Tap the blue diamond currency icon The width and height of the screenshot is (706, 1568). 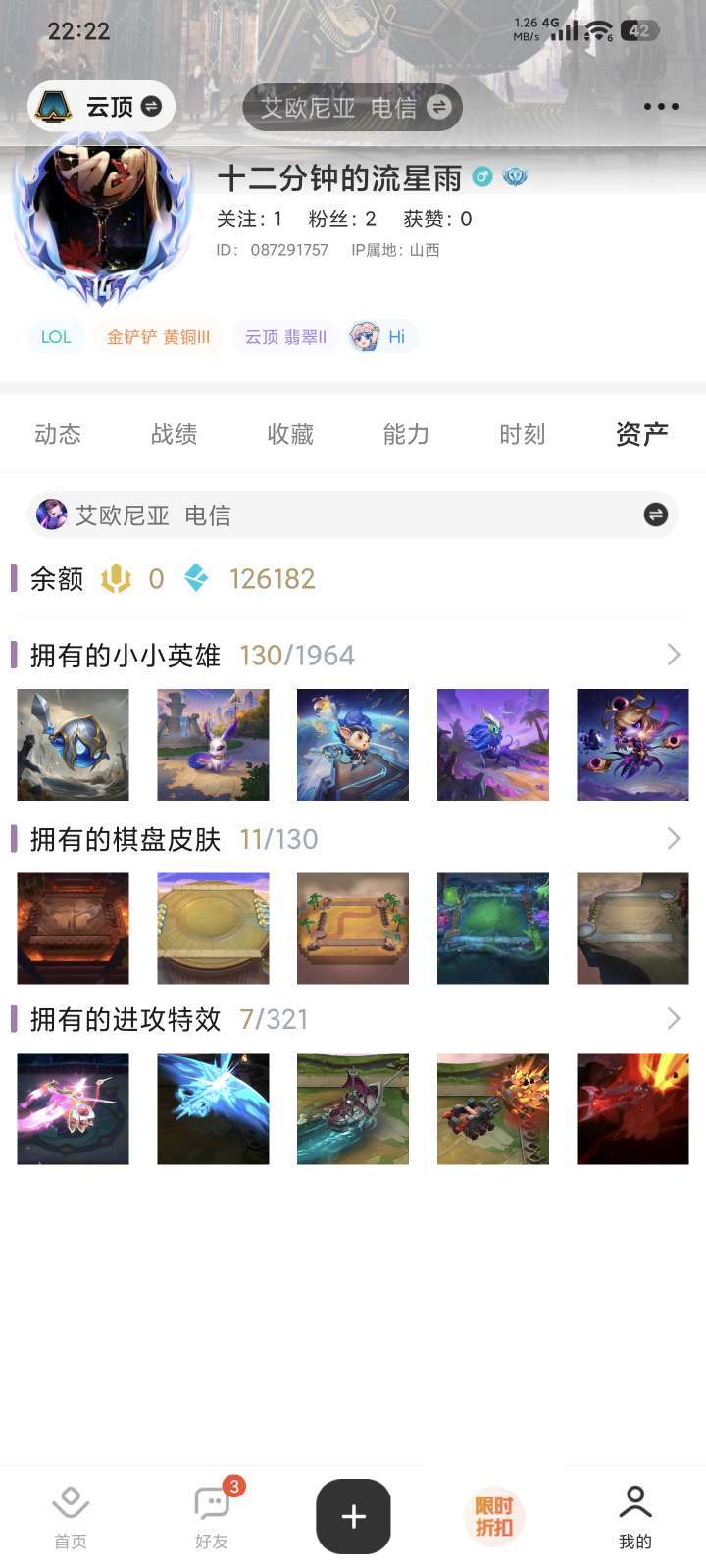click(195, 578)
